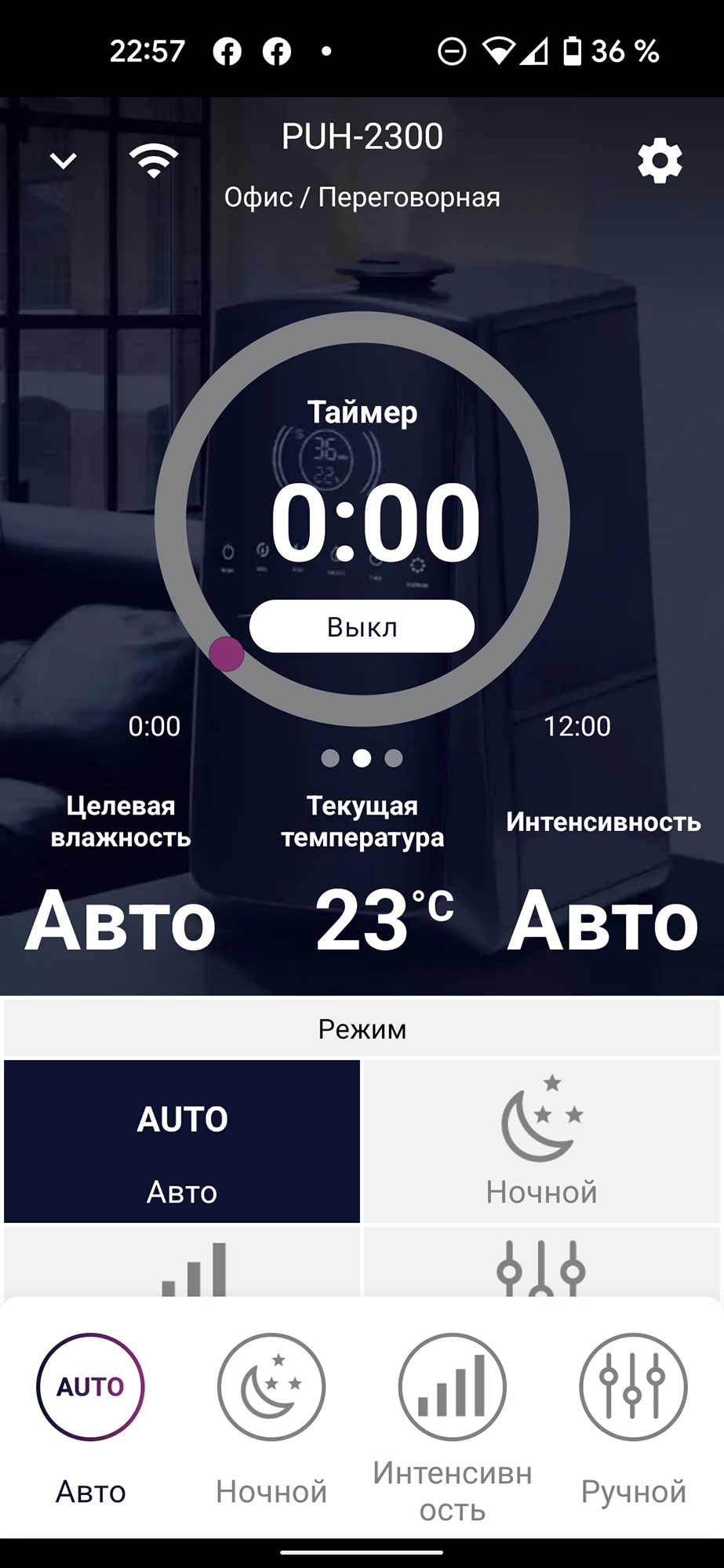The image size is (724, 1568).
Task: Select the dark Авто tile under Режим
Action: 182,1142
